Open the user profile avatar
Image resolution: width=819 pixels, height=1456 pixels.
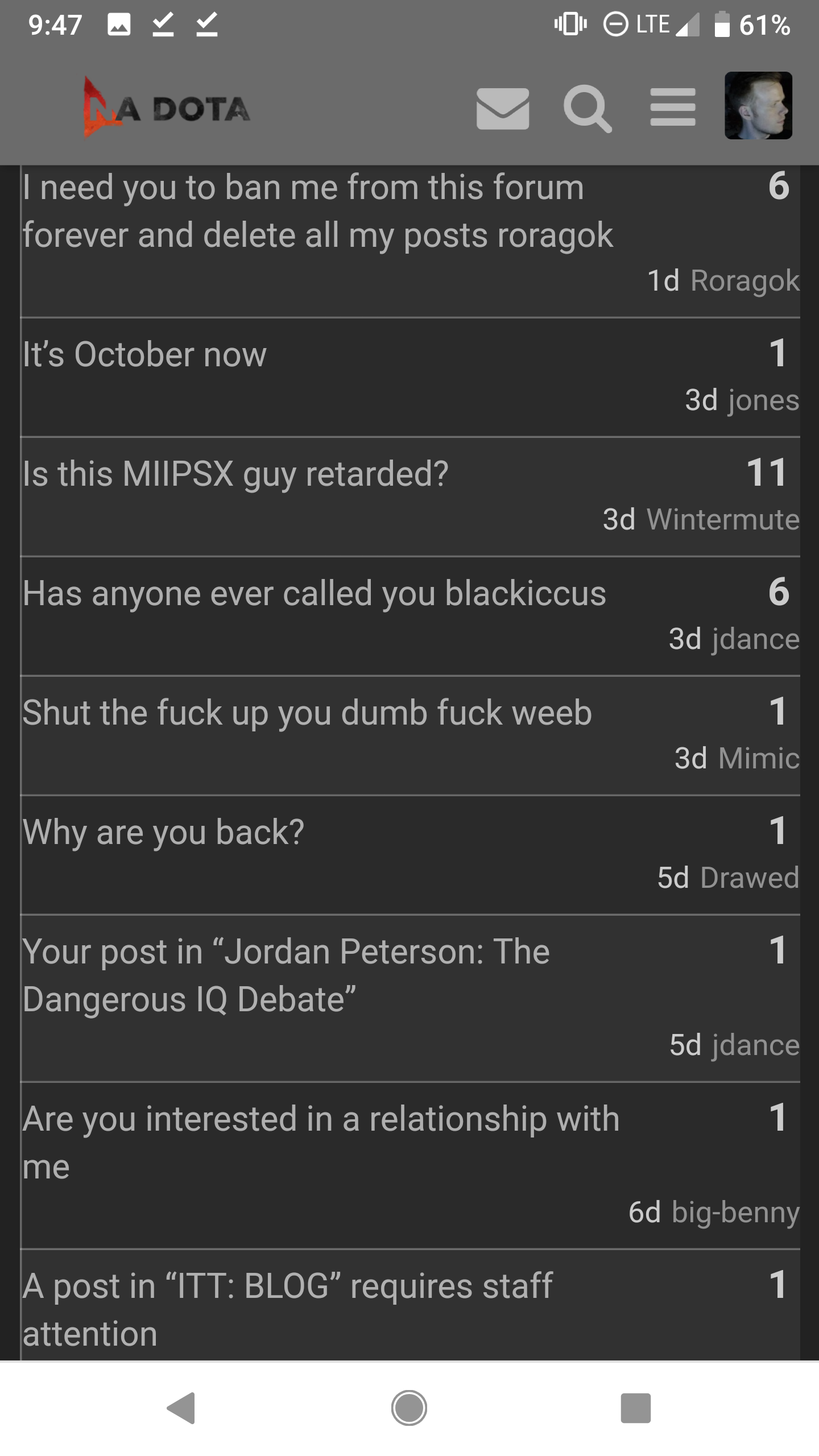758,105
